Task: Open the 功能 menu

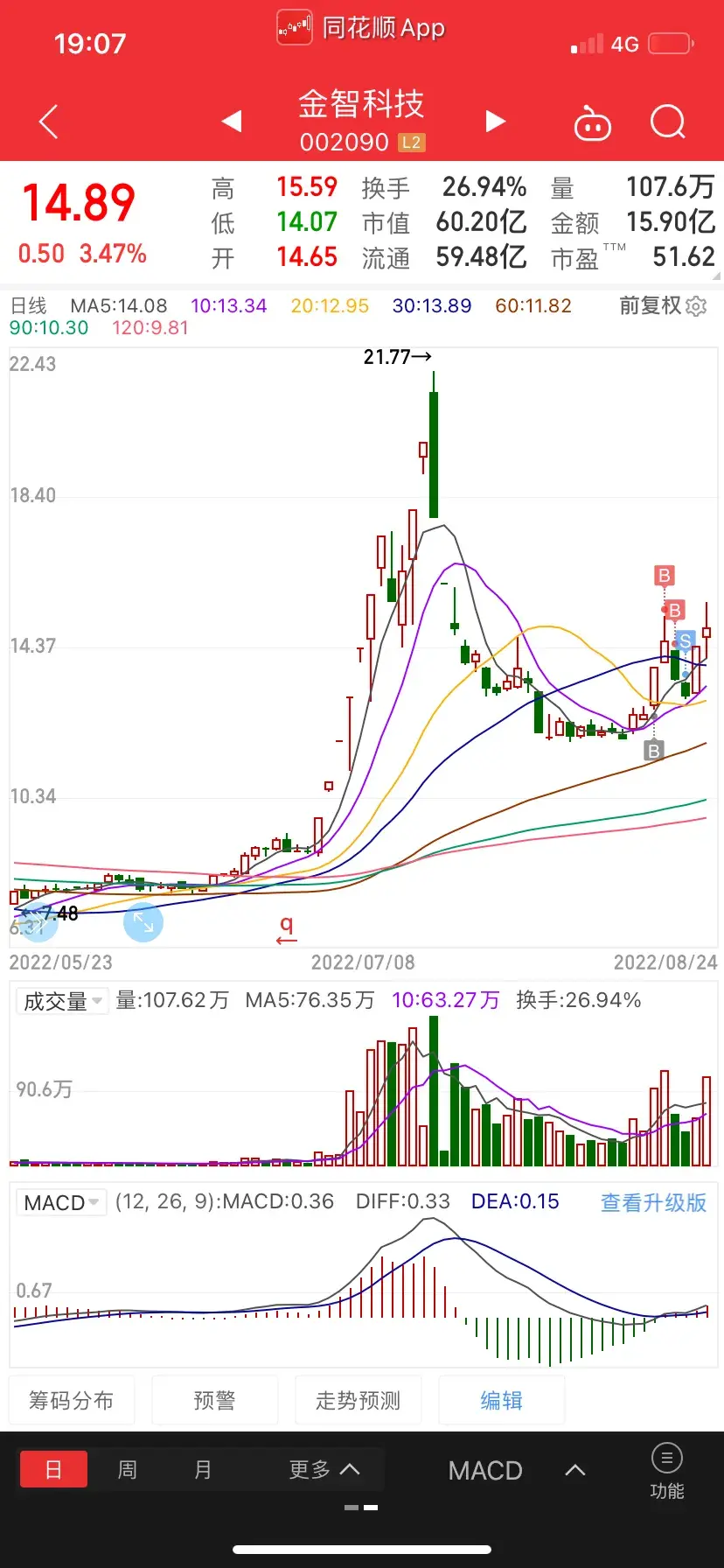Action: point(667,1471)
